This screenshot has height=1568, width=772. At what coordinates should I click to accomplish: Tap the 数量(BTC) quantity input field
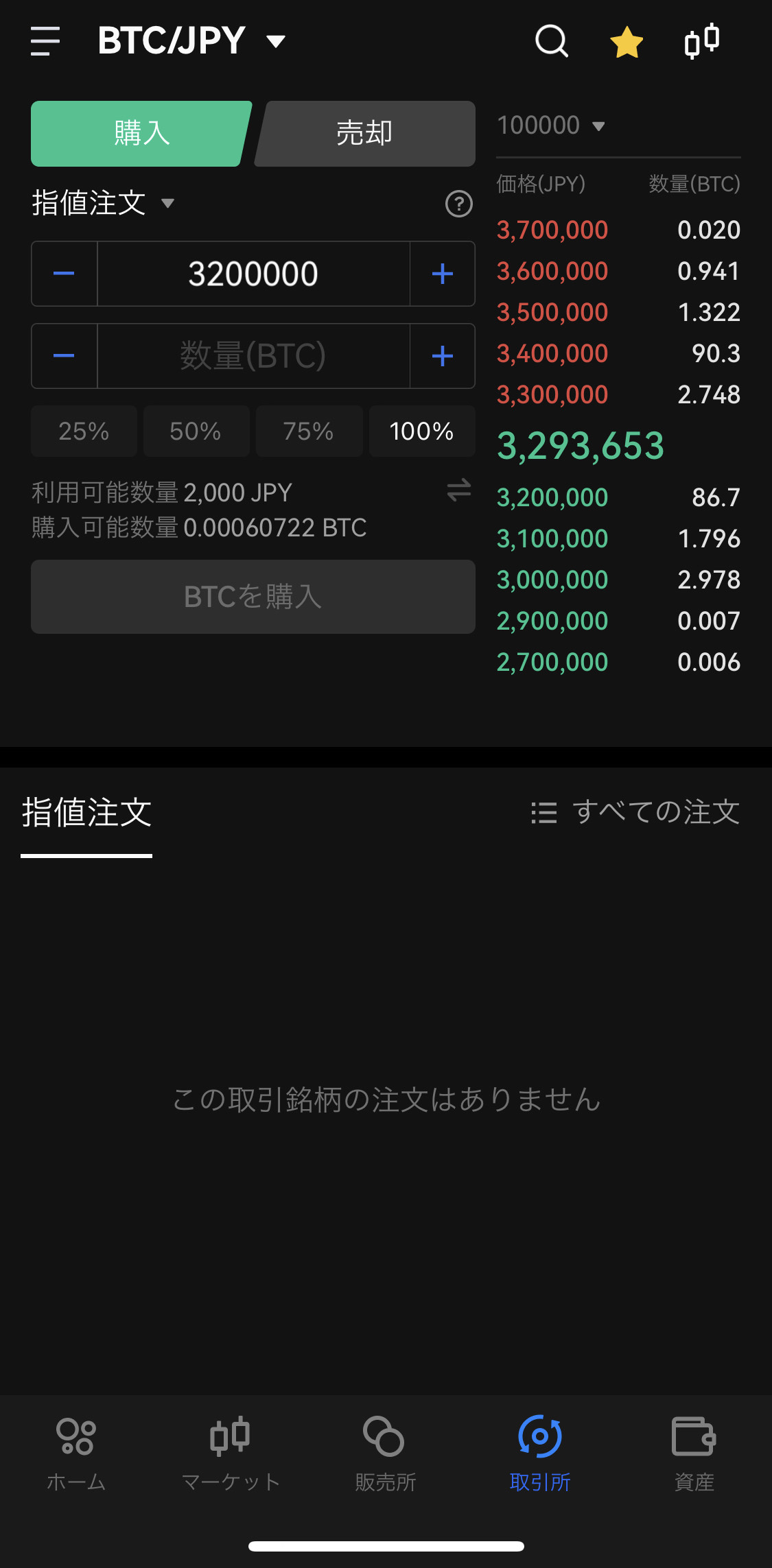(253, 356)
